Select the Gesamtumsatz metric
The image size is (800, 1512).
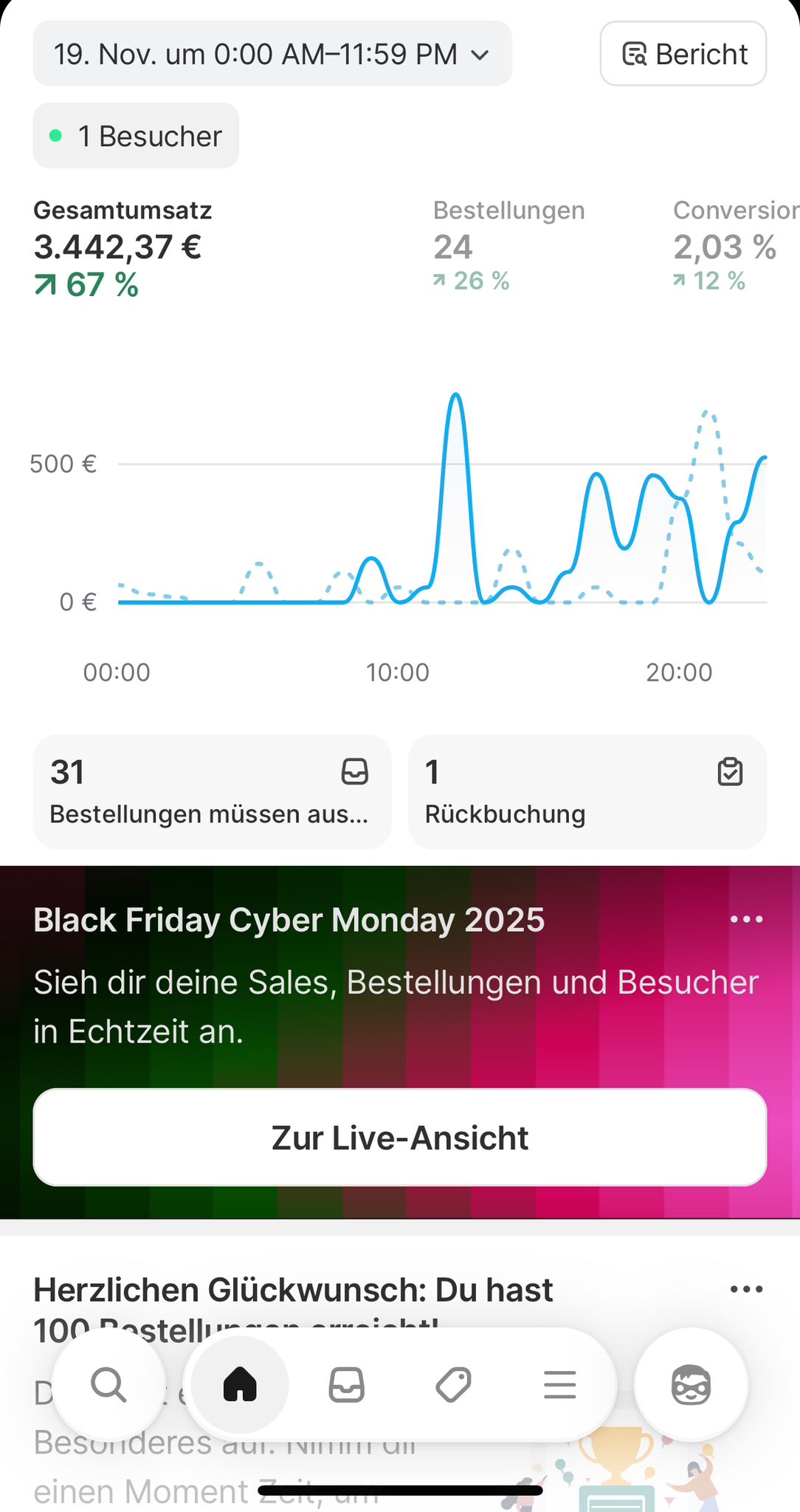pos(123,248)
